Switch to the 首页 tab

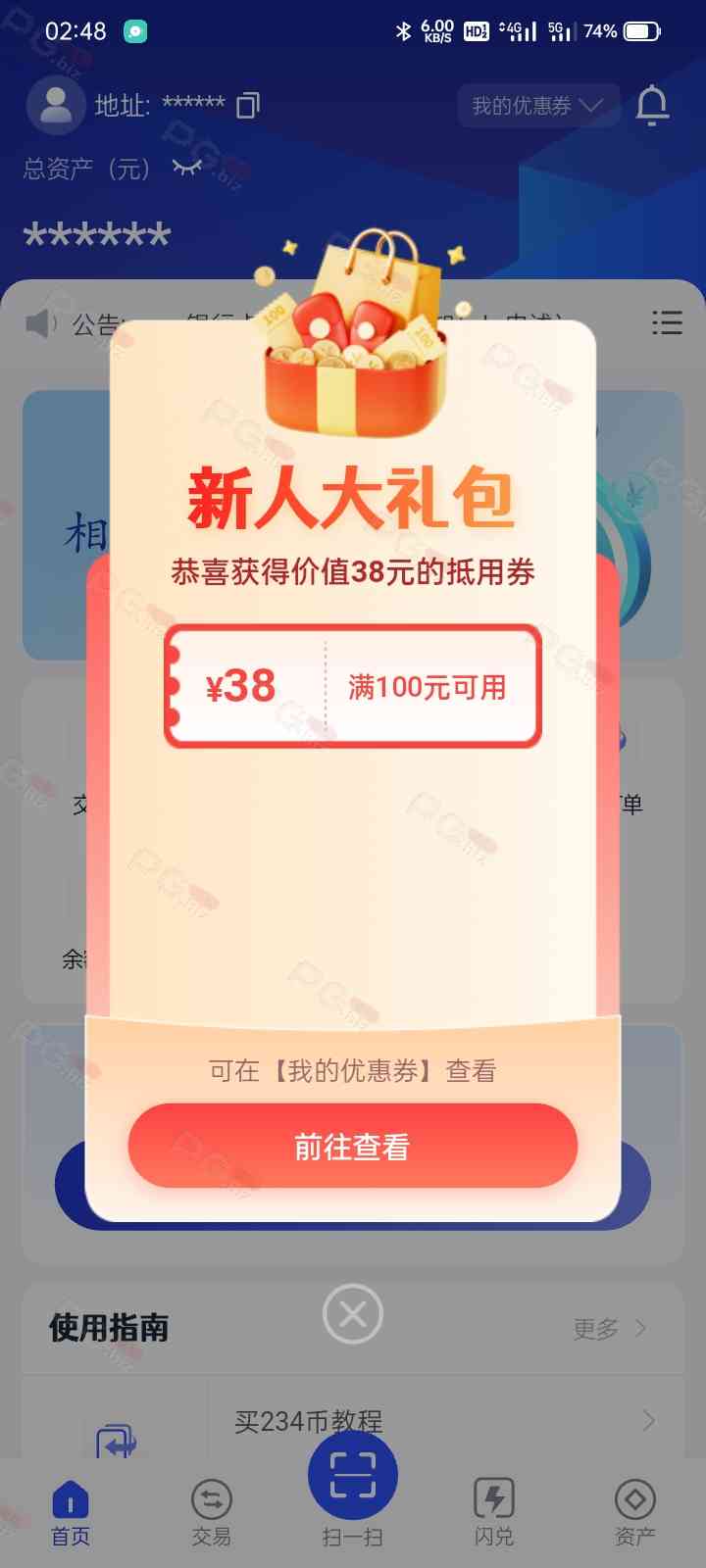tap(71, 1512)
